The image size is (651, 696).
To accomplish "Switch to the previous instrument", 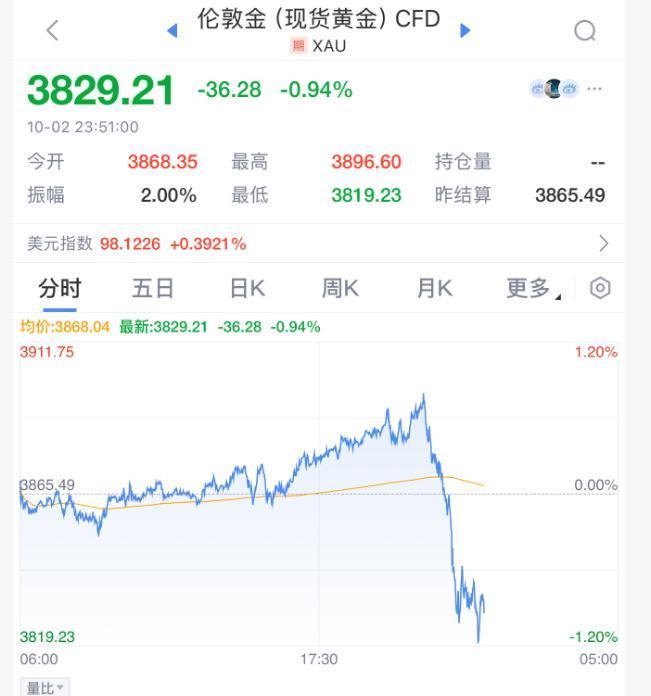I will (172, 31).
